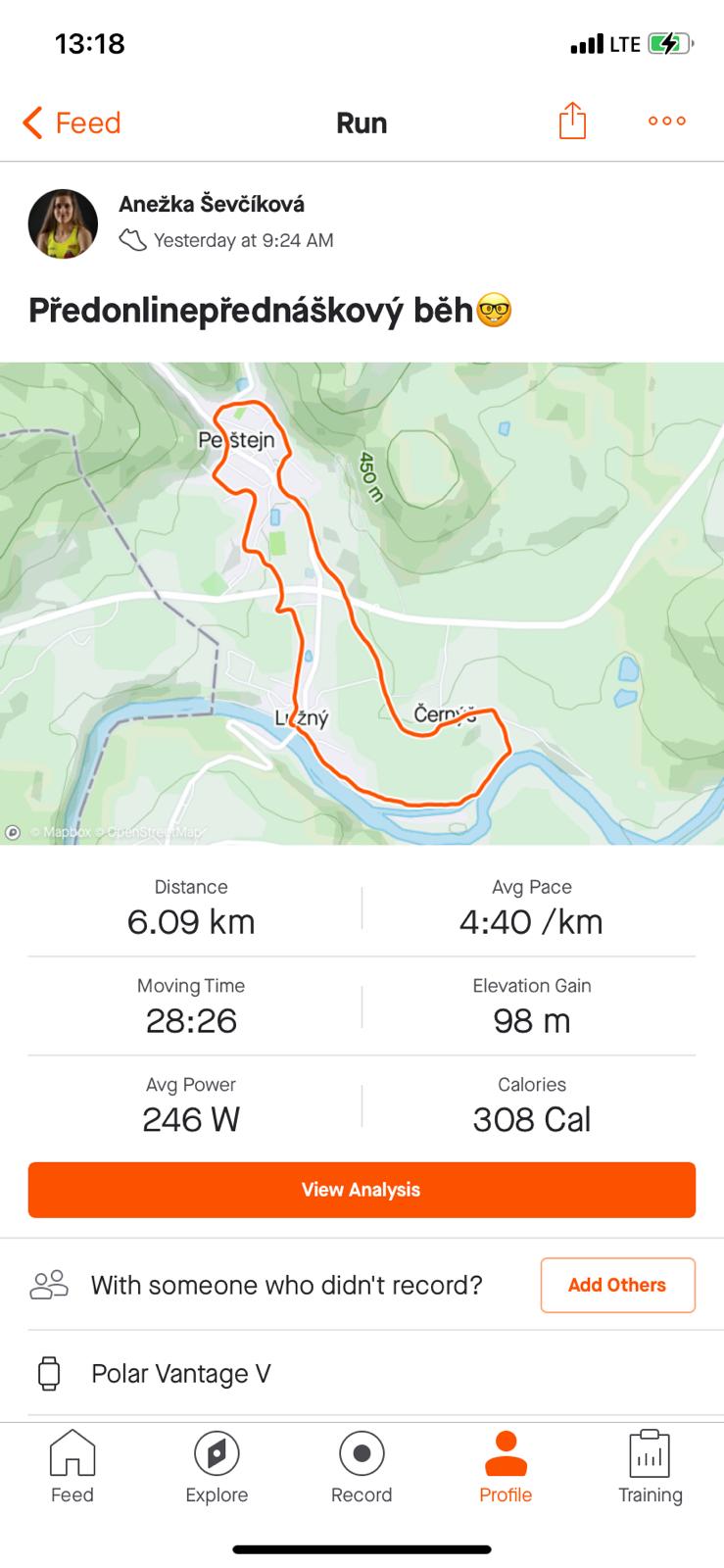
Task: Open the run route map
Action: (362, 603)
